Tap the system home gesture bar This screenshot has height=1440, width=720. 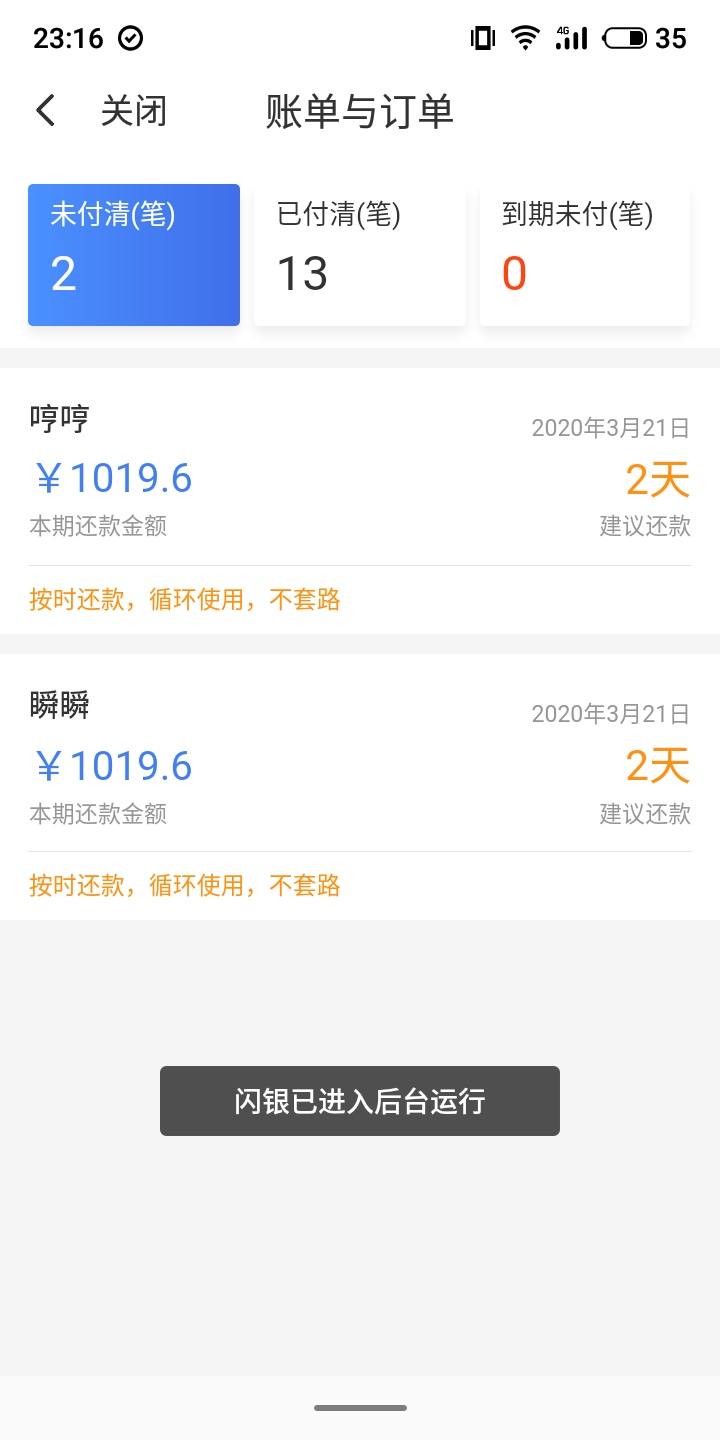360,1408
